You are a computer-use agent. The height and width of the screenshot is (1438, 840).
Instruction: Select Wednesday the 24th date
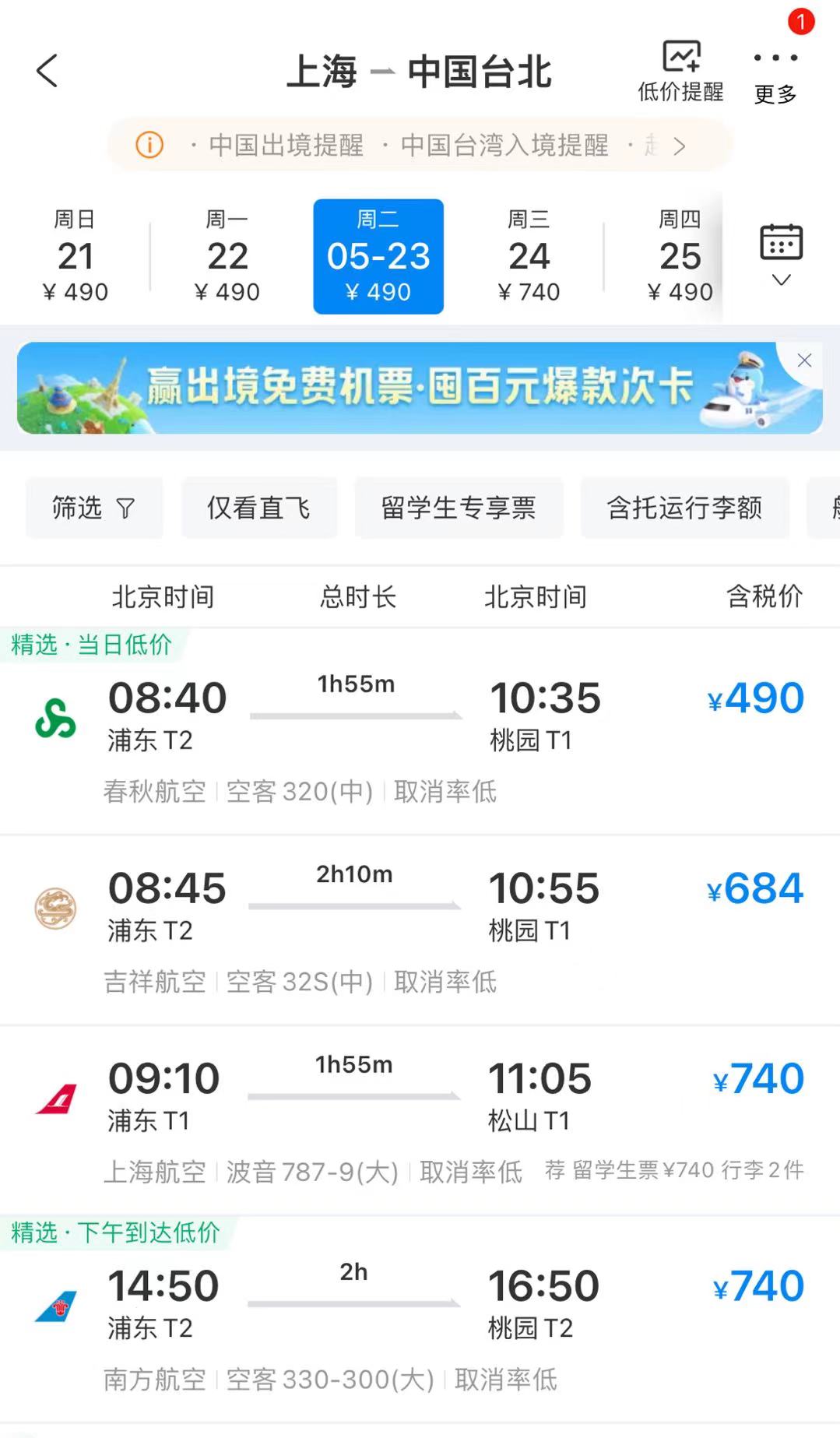pyautogui.click(x=529, y=256)
